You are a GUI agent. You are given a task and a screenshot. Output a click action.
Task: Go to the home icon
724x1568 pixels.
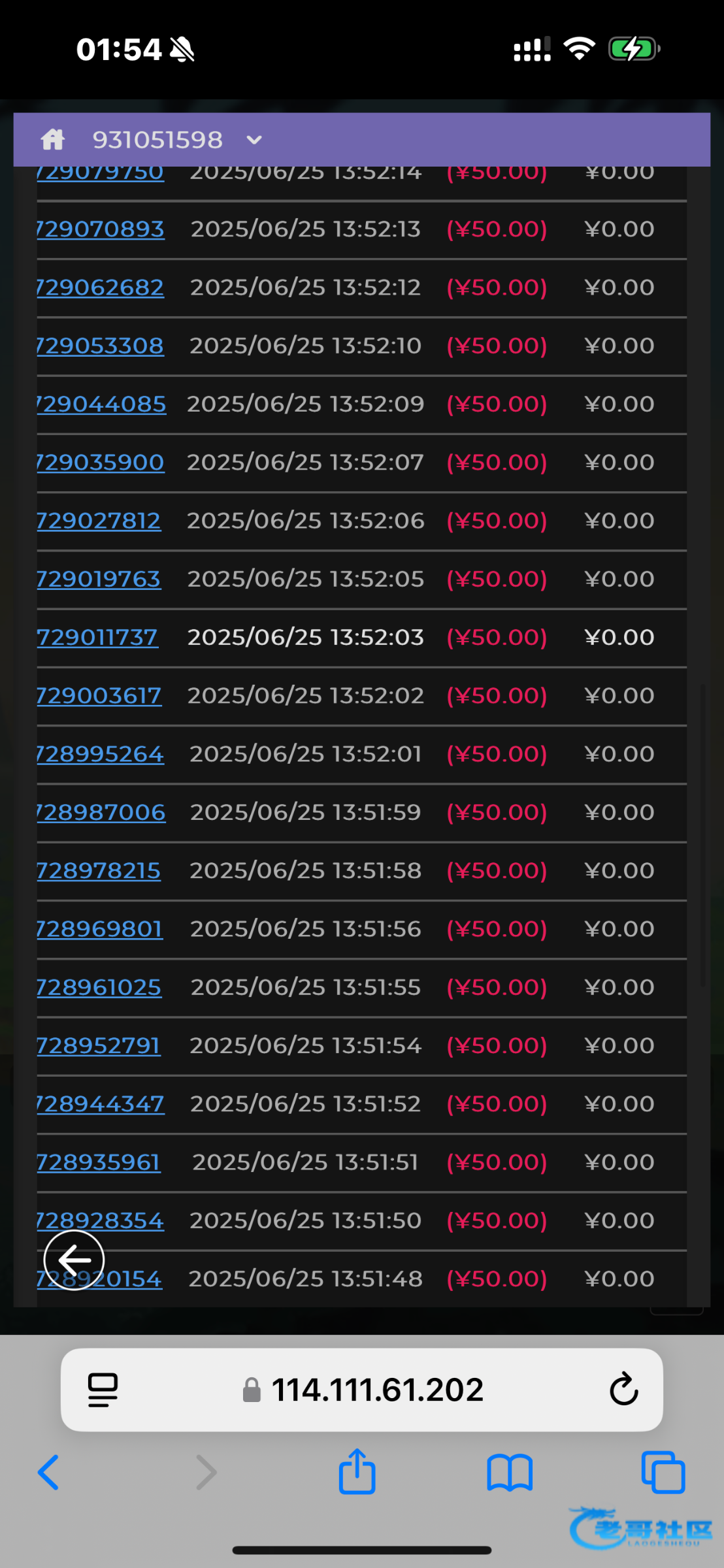point(52,140)
